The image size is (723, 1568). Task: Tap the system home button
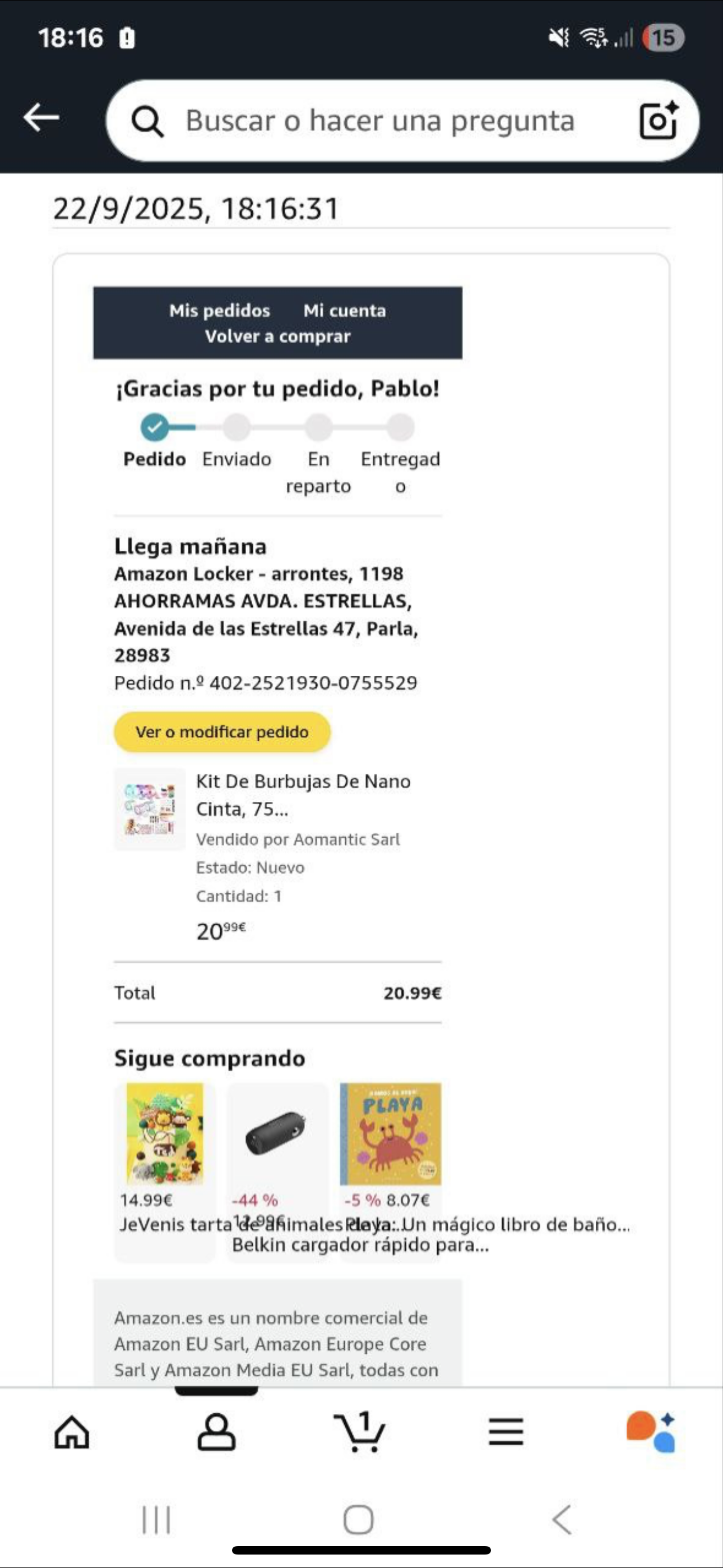(359, 1519)
